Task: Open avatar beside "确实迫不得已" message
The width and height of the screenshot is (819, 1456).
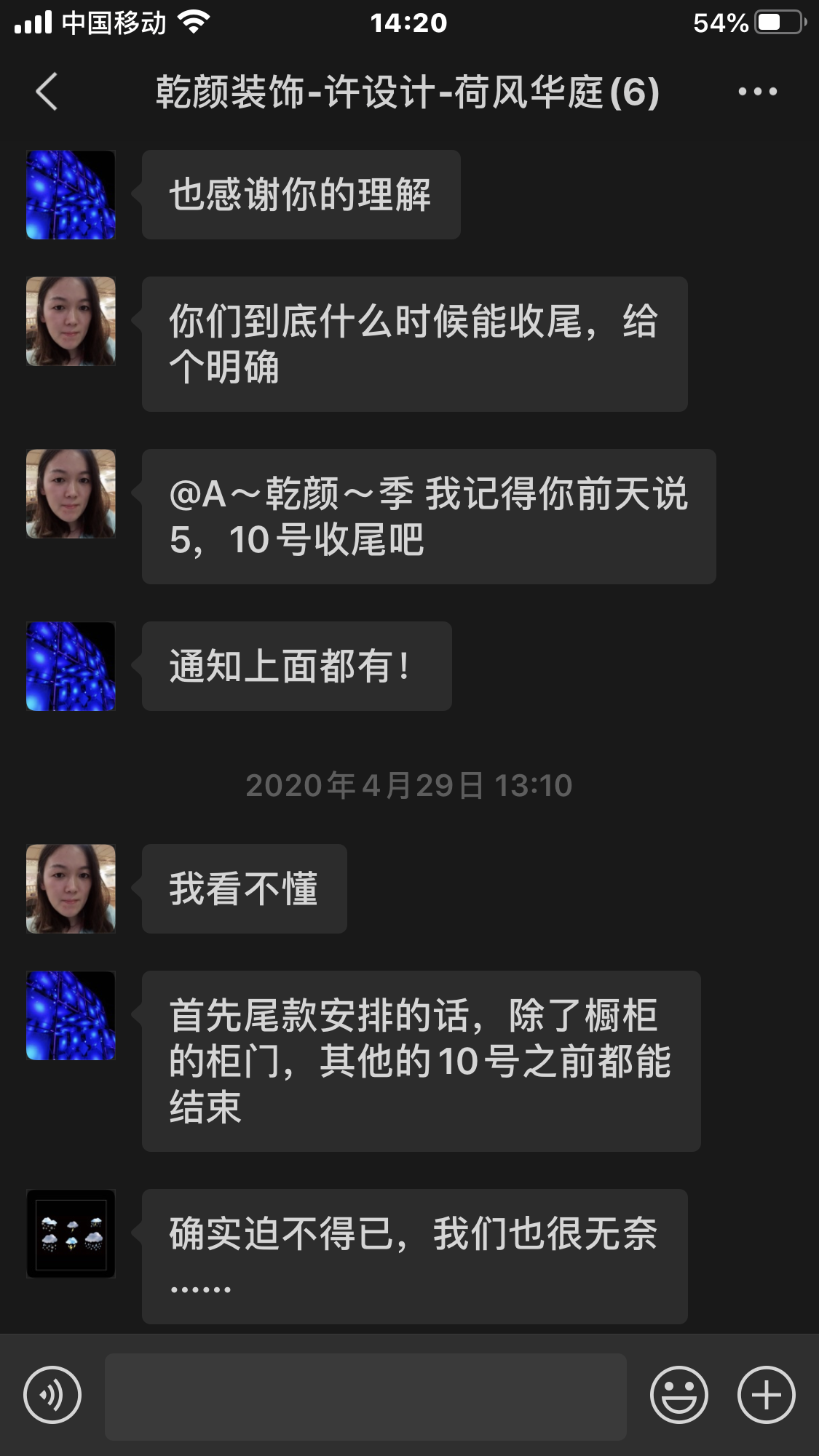Action: pyautogui.click(x=71, y=1233)
